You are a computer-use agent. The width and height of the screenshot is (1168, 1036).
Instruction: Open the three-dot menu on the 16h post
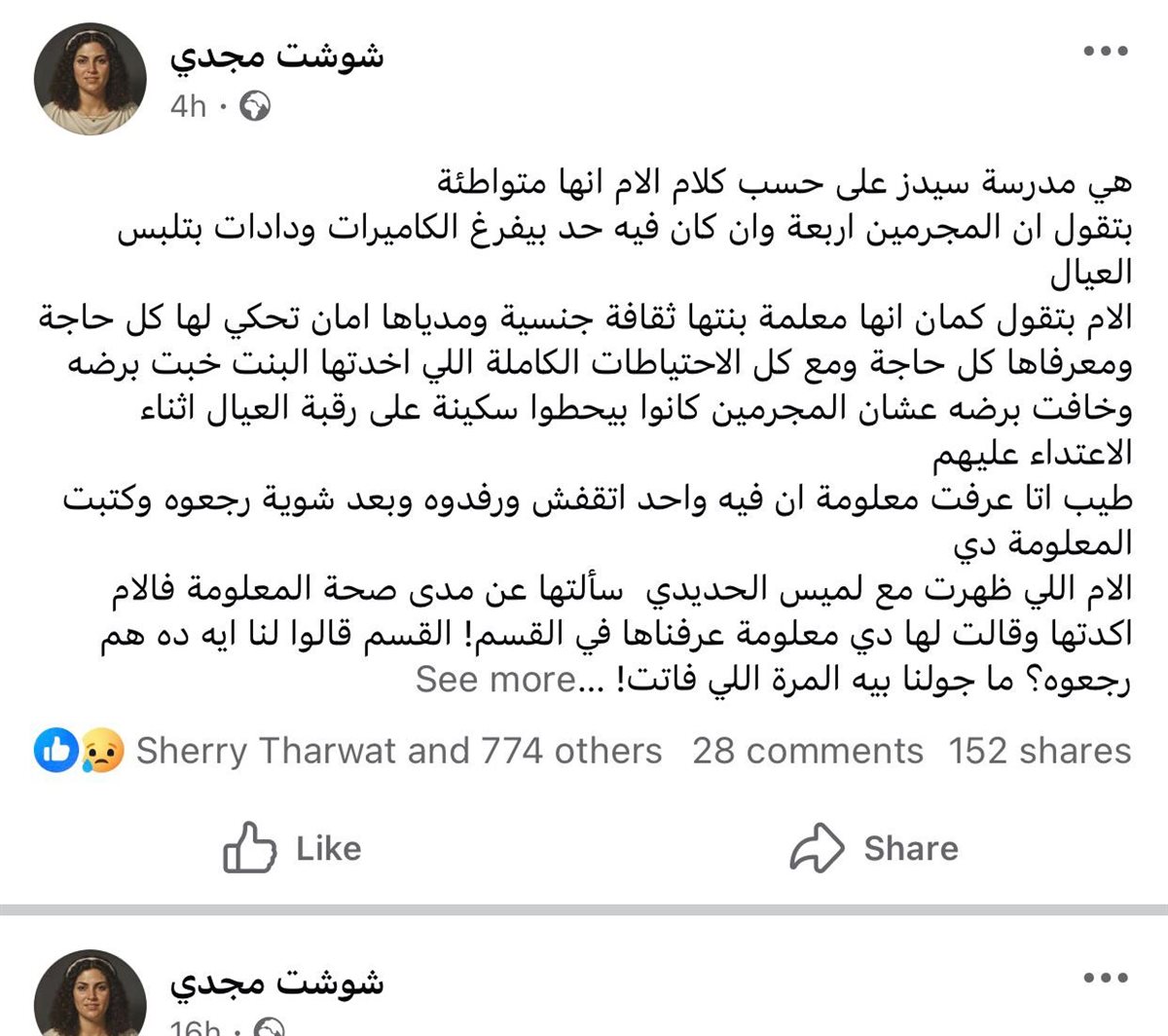[1106, 978]
